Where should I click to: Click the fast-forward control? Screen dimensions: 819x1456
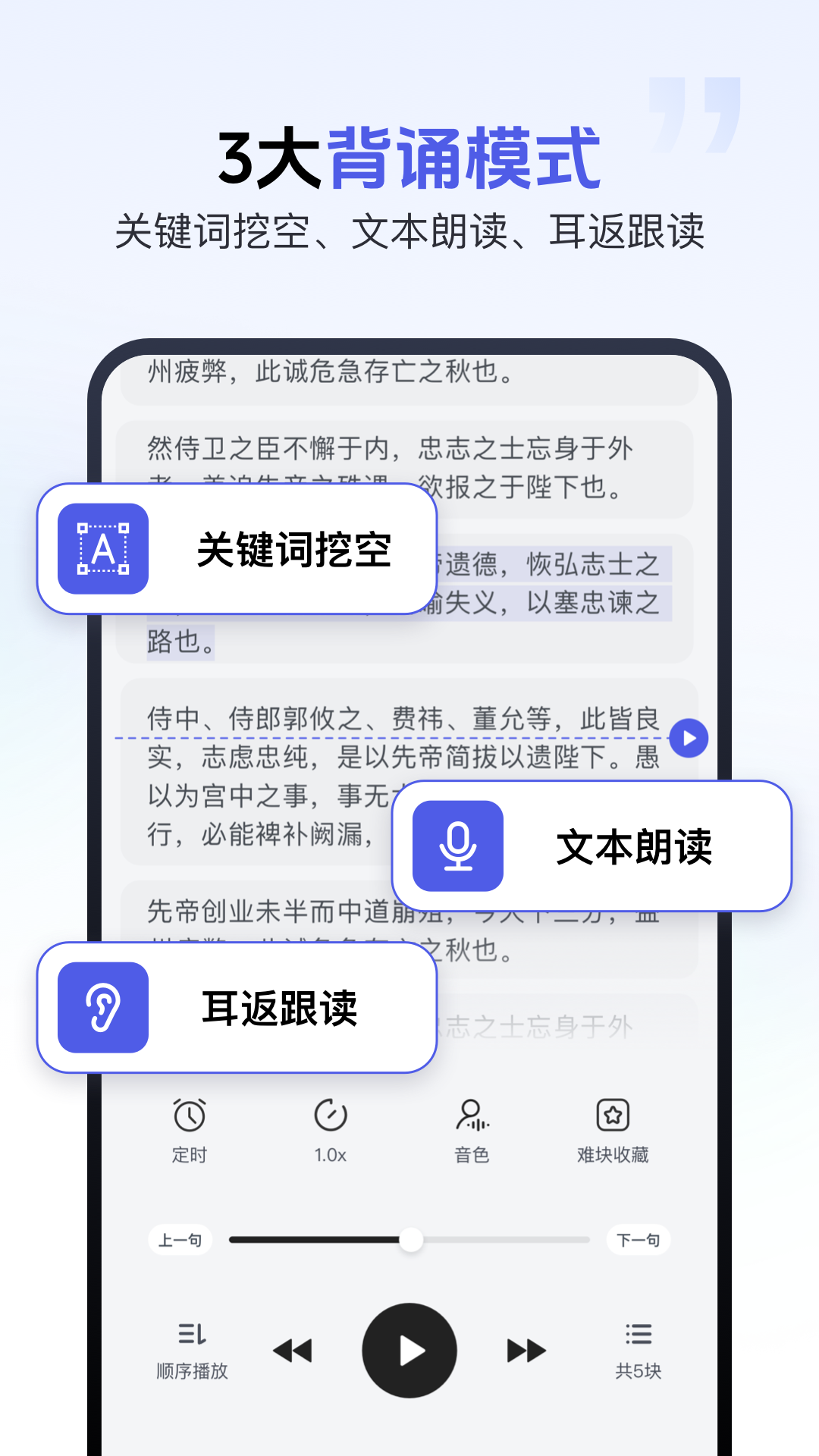(x=525, y=1351)
